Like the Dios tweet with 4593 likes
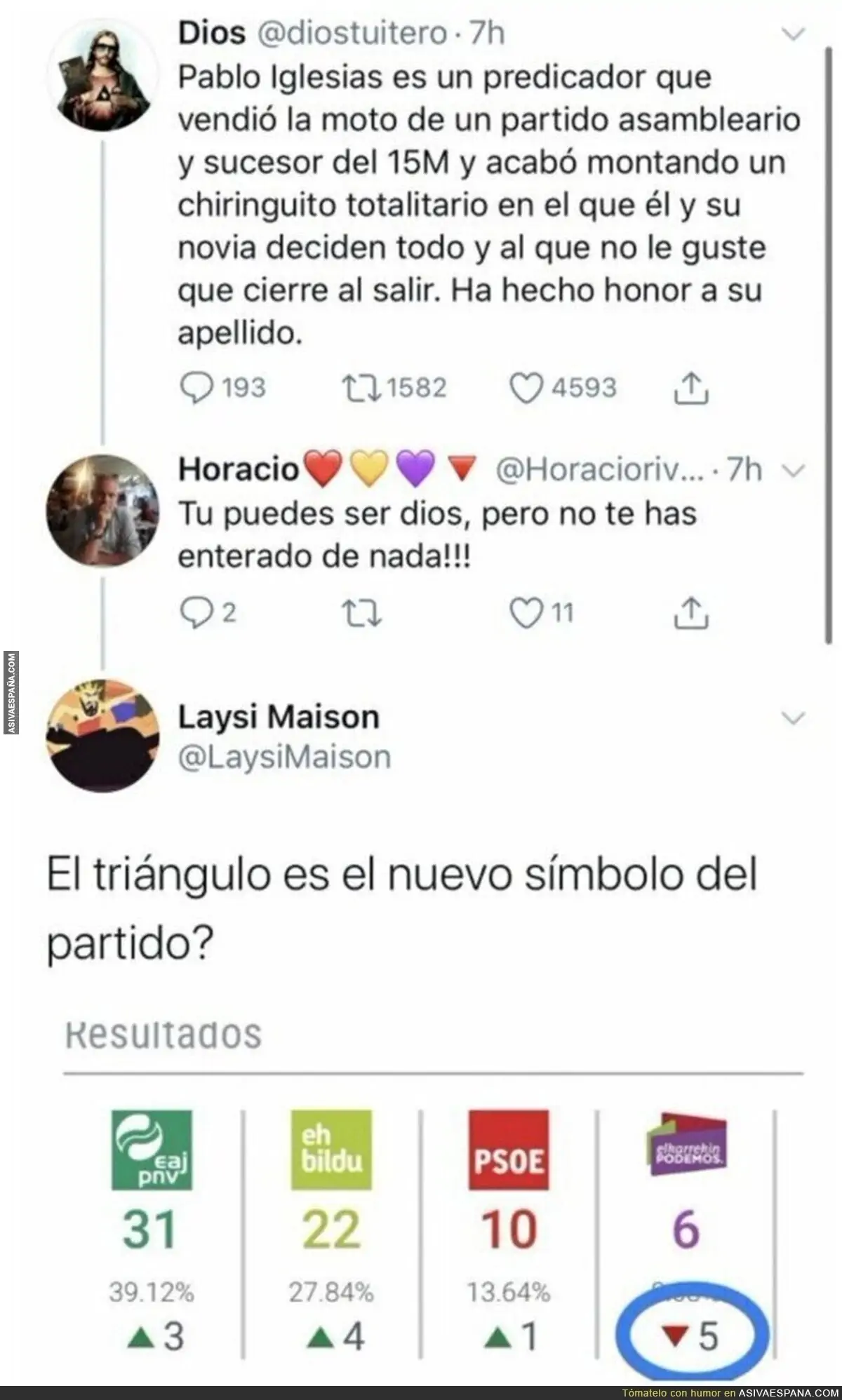The width and height of the screenshot is (842, 1400). pyautogui.click(x=528, y=389)
